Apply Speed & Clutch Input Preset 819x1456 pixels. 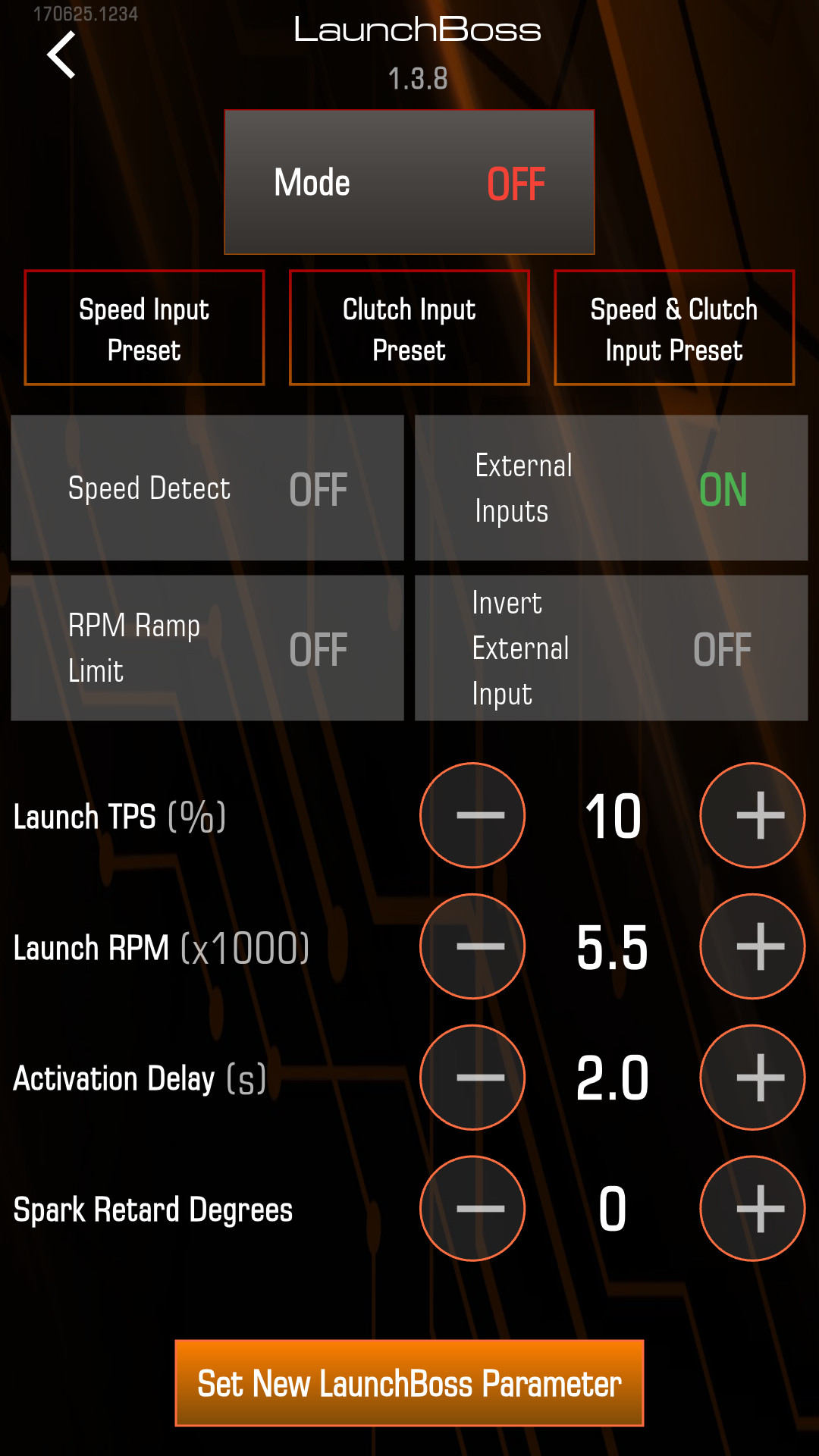pos(674,328)
